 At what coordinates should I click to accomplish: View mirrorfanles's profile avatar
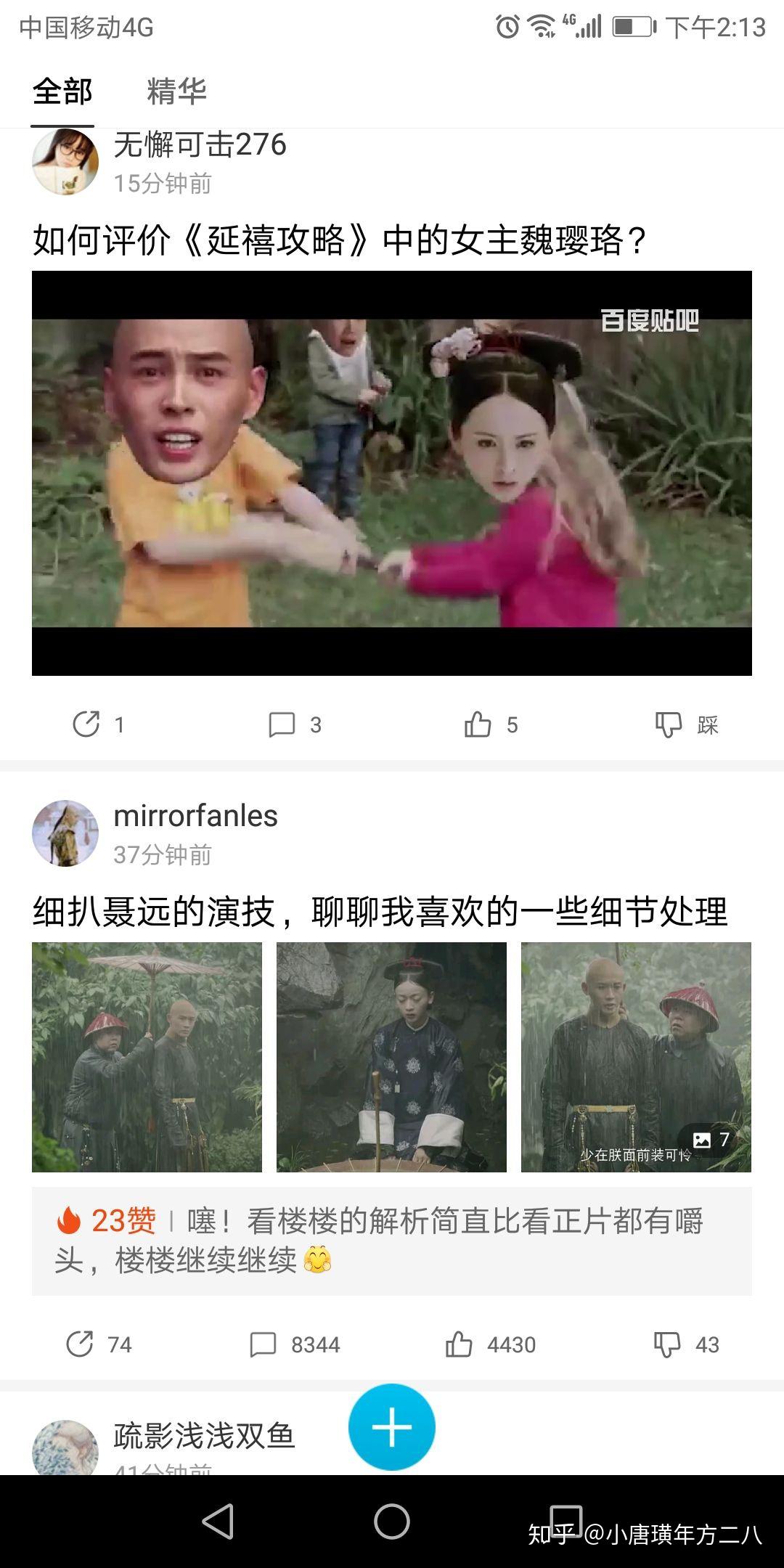[65, 833]
